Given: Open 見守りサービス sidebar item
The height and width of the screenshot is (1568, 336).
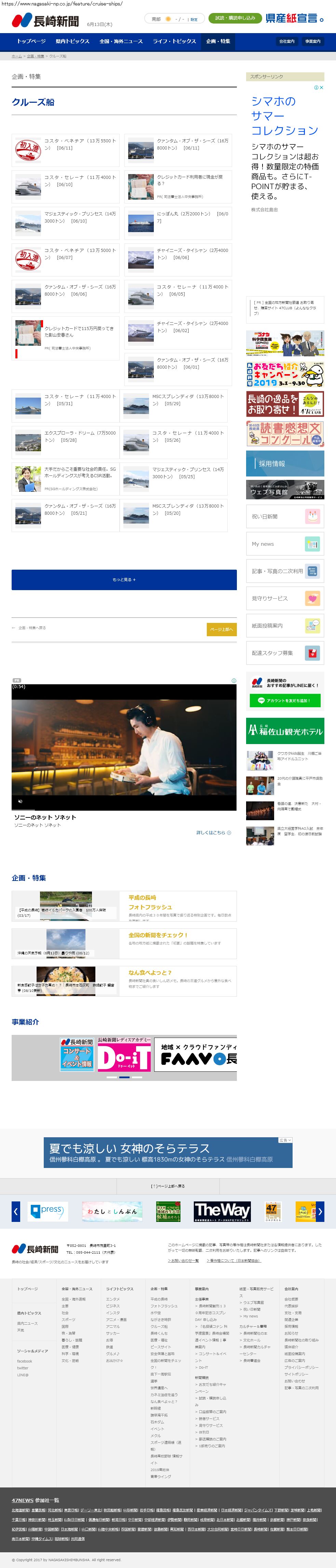Looking at the screenshot, I should click(x=285, y=598).
